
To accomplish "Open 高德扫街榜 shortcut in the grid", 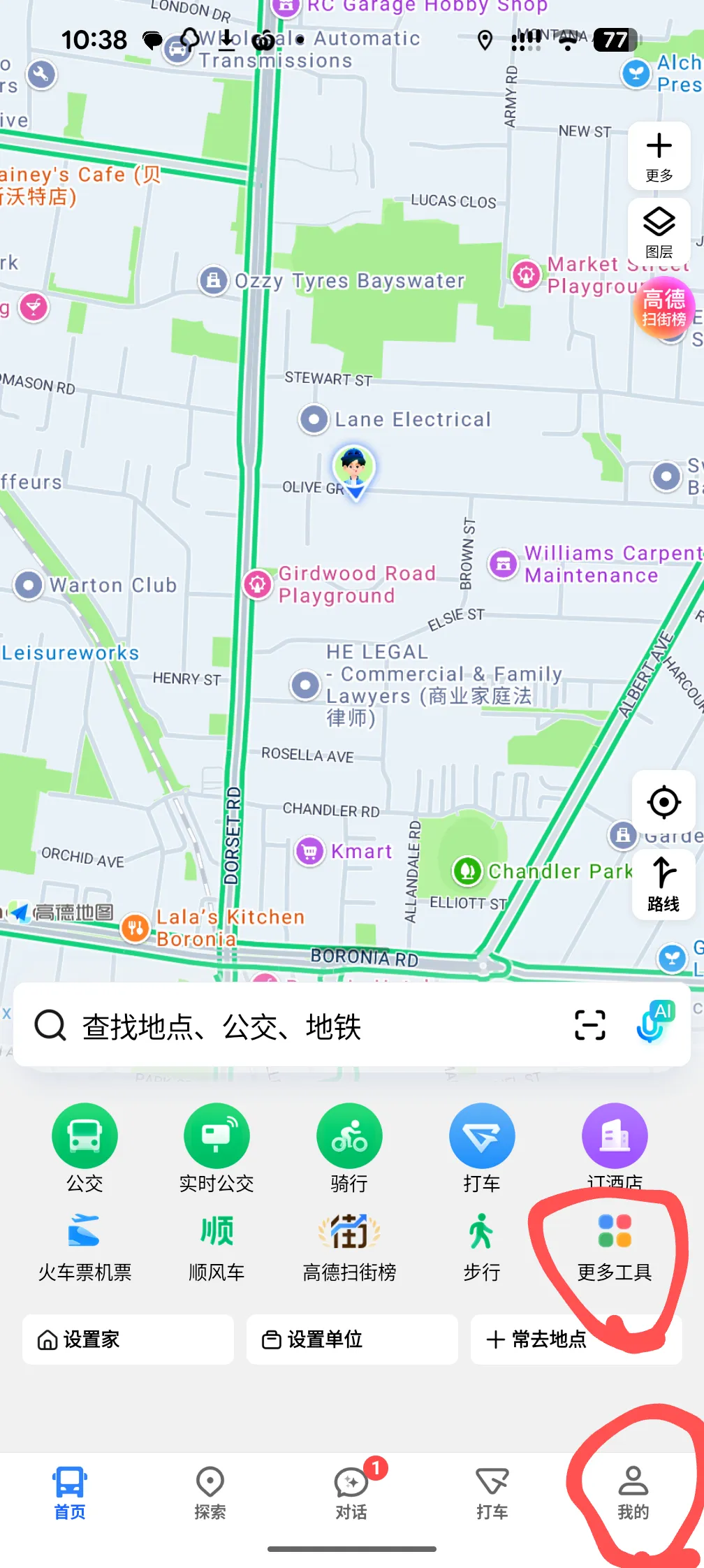I will (349, 1247).
